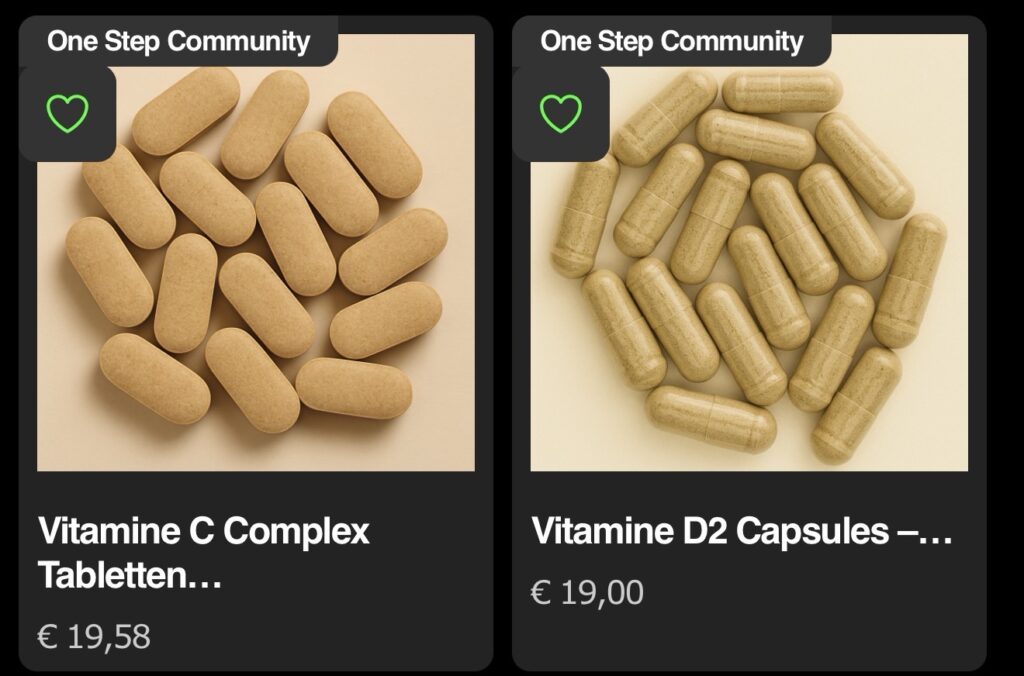View the Vitamine D2 Capsules product card
Image resolution: width=1024 pixels, height=676 pixels.
tap(748, 300)
